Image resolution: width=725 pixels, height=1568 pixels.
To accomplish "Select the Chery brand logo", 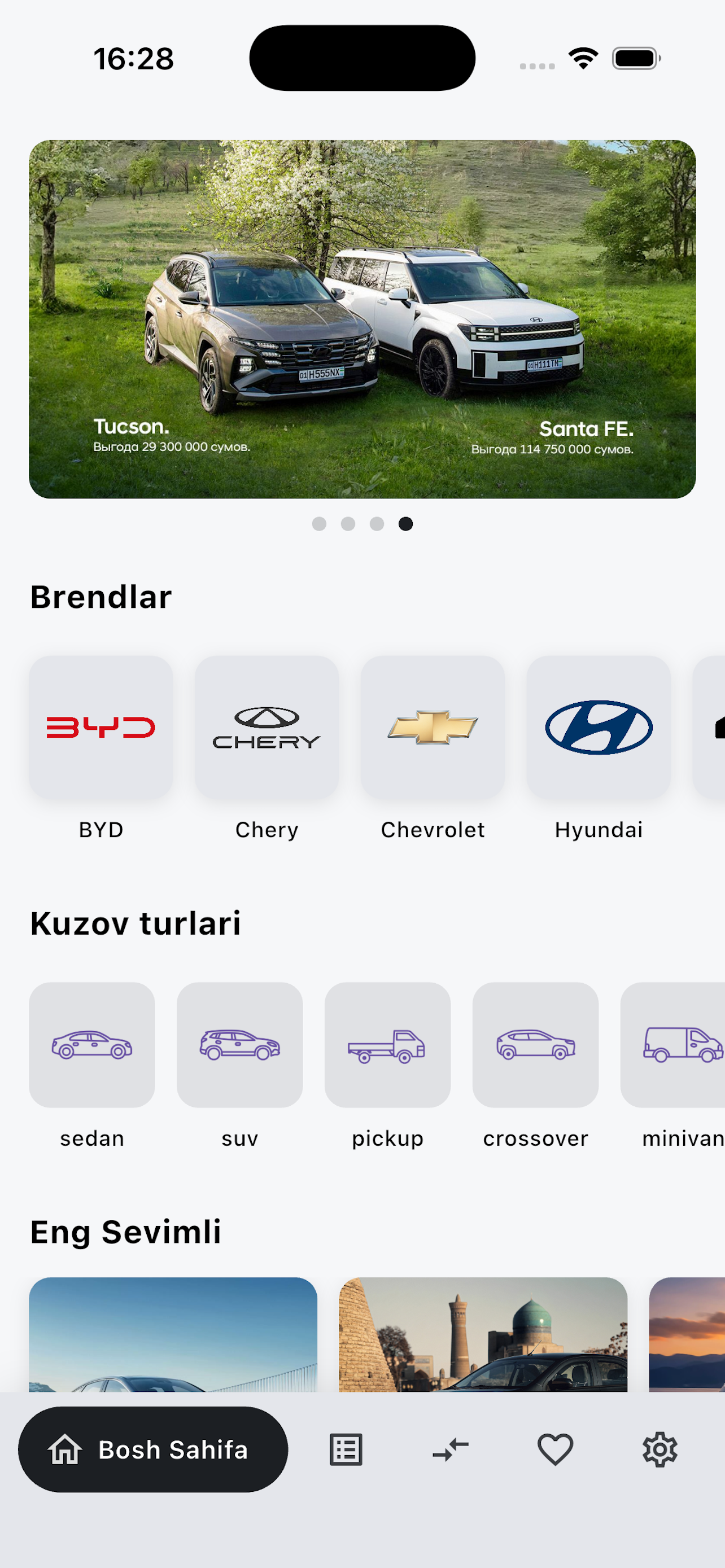I will [x=267, y=727].
